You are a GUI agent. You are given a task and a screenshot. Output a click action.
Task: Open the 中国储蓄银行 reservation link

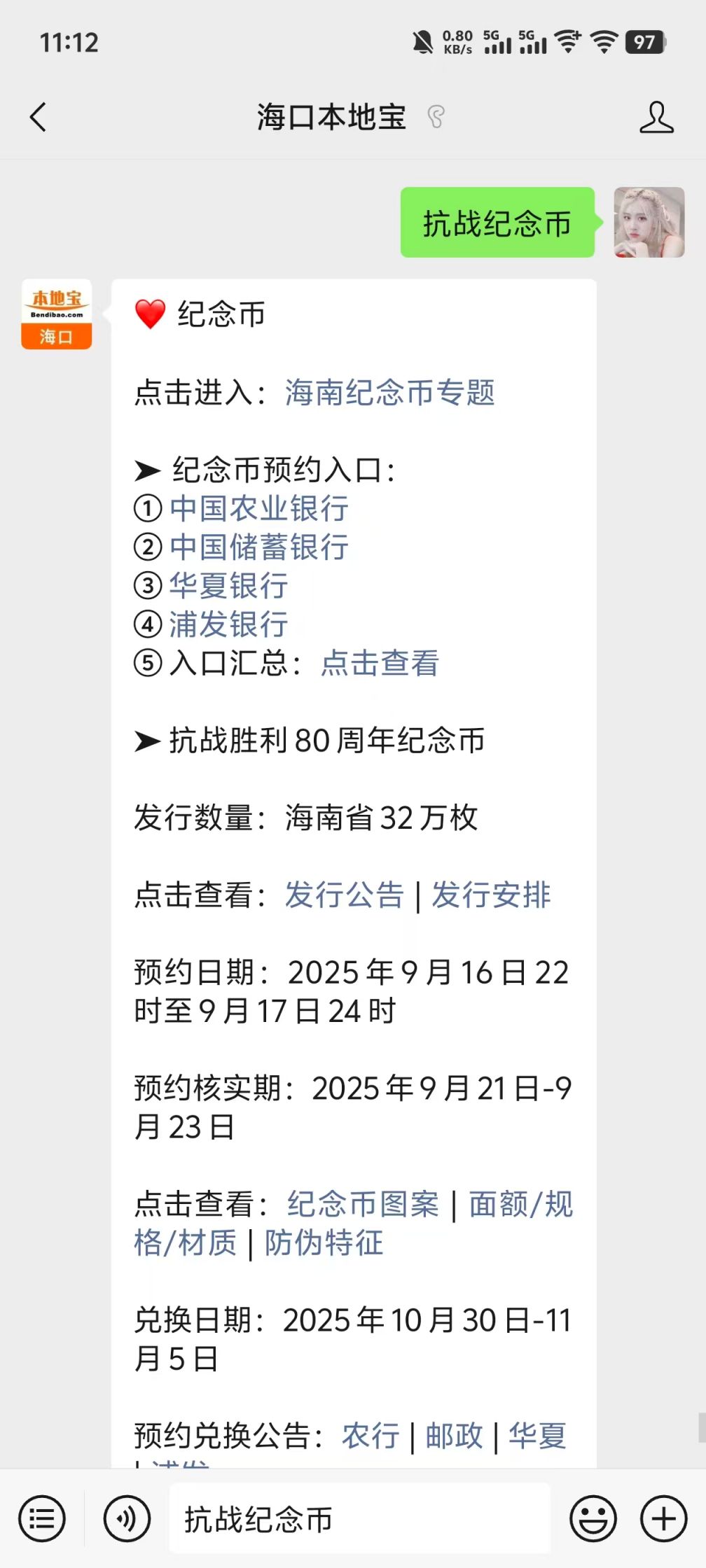tap(258, 547)
